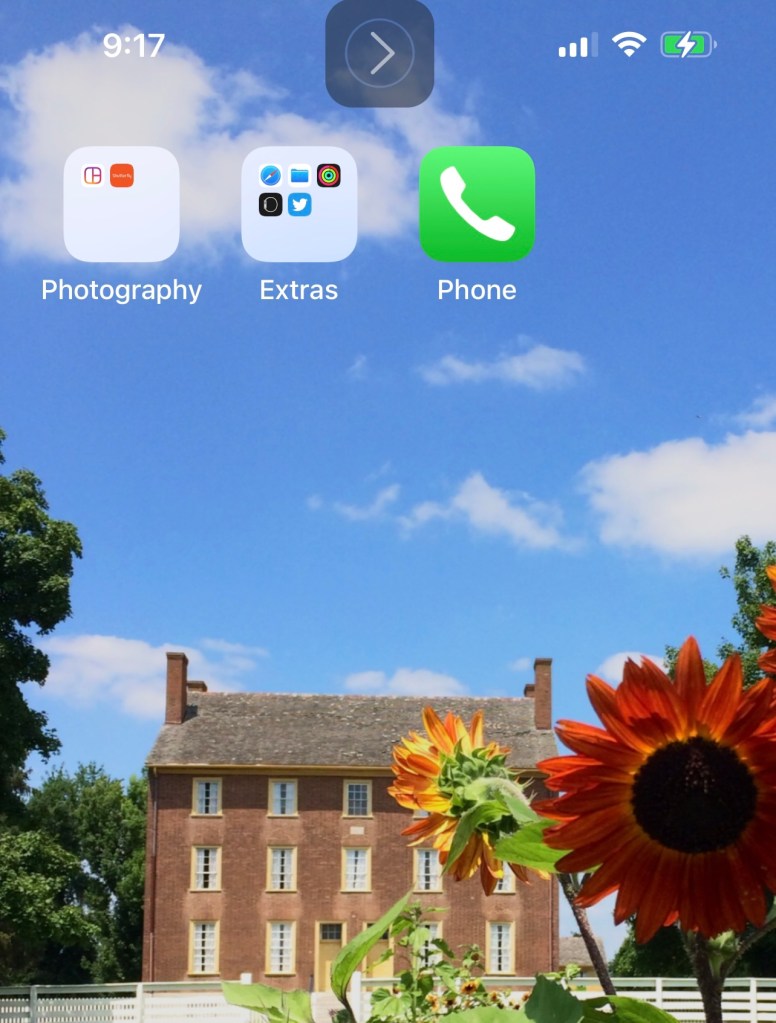Open the Photography folder

click(121, 204)
